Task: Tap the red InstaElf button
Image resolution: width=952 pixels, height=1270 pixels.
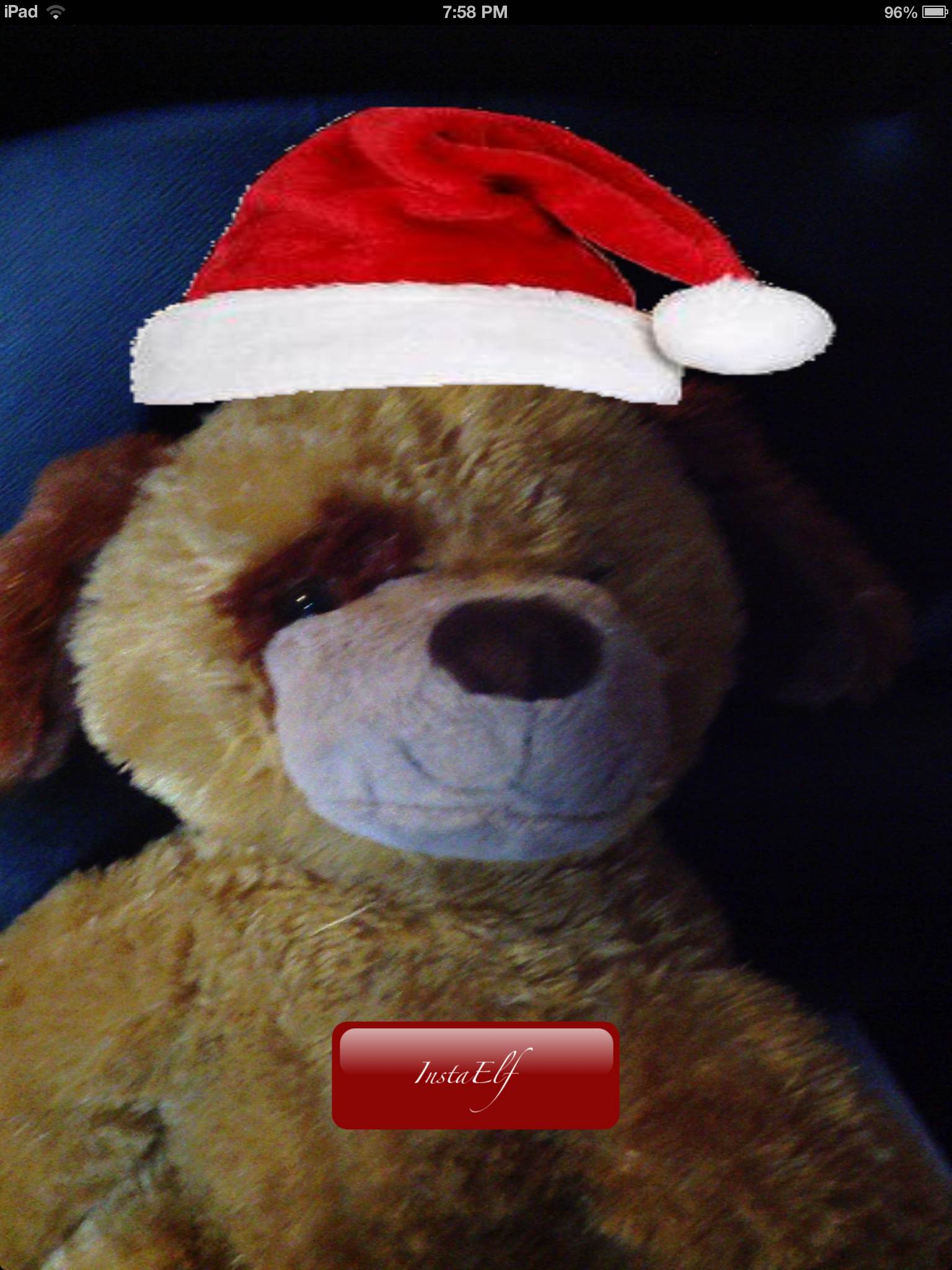Action: coord(475,1075)
